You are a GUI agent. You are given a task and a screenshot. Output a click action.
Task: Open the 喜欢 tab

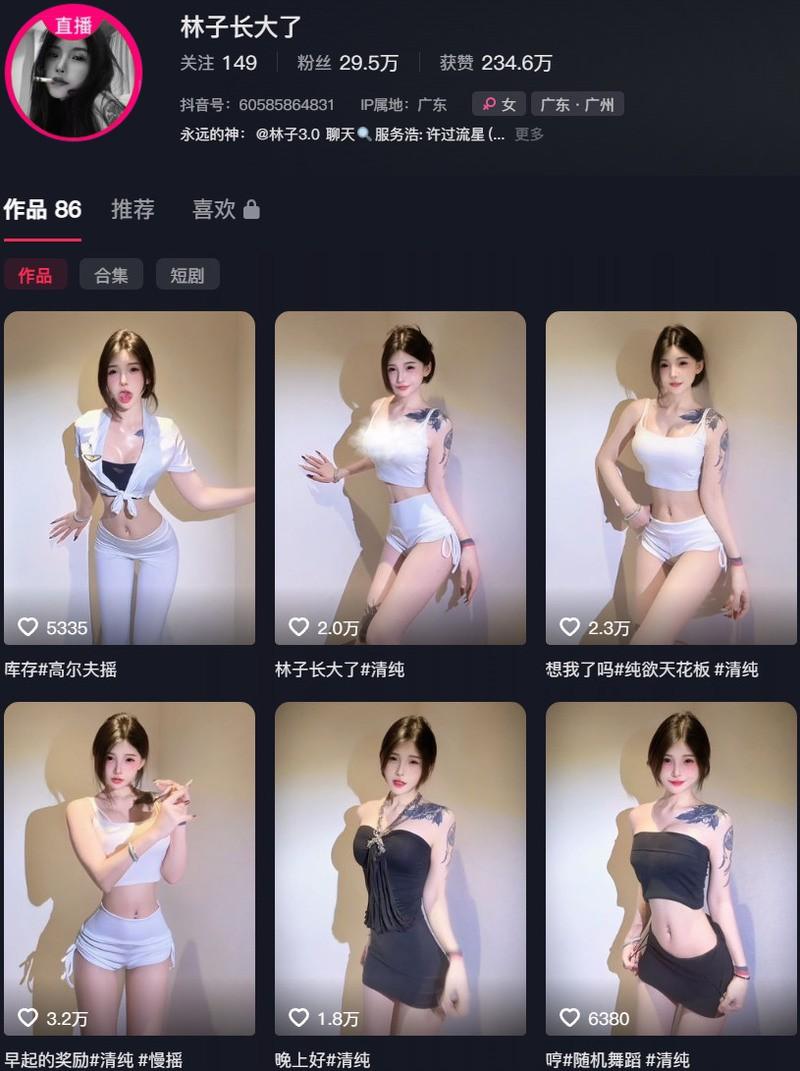[x=213, y=209]
